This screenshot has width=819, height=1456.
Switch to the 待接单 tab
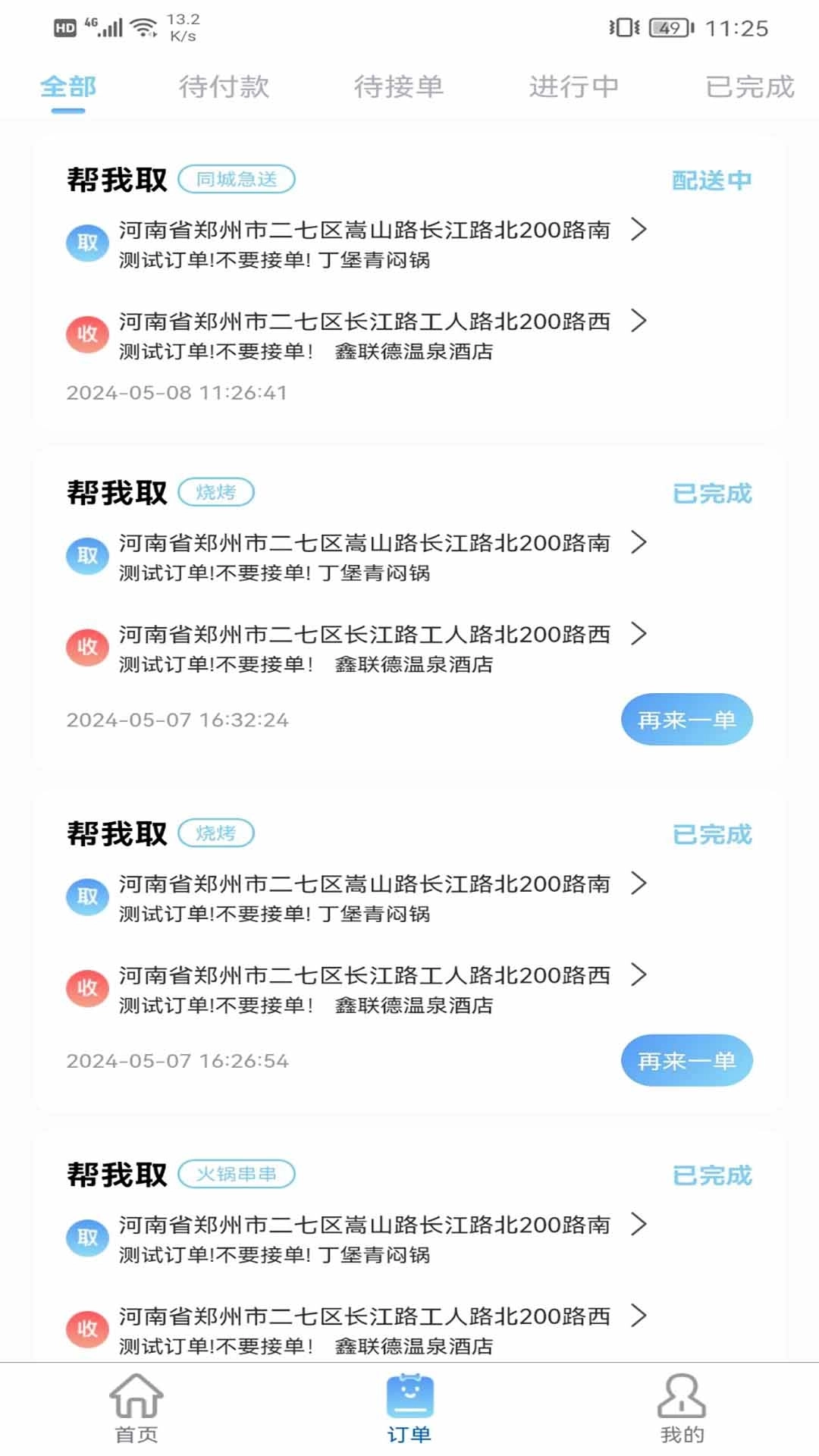click(x=400, y=87)
